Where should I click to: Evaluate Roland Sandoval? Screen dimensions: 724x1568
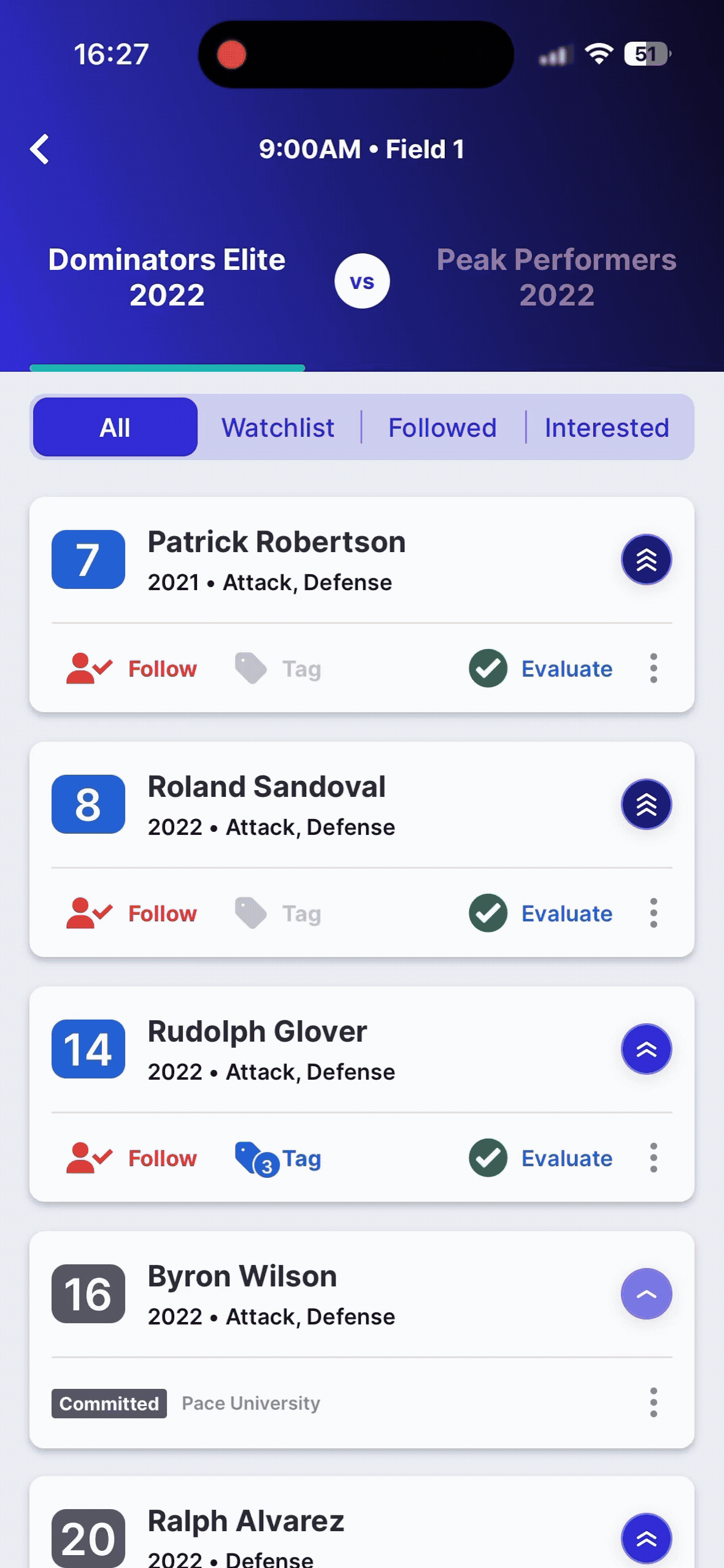coord(541,913)
